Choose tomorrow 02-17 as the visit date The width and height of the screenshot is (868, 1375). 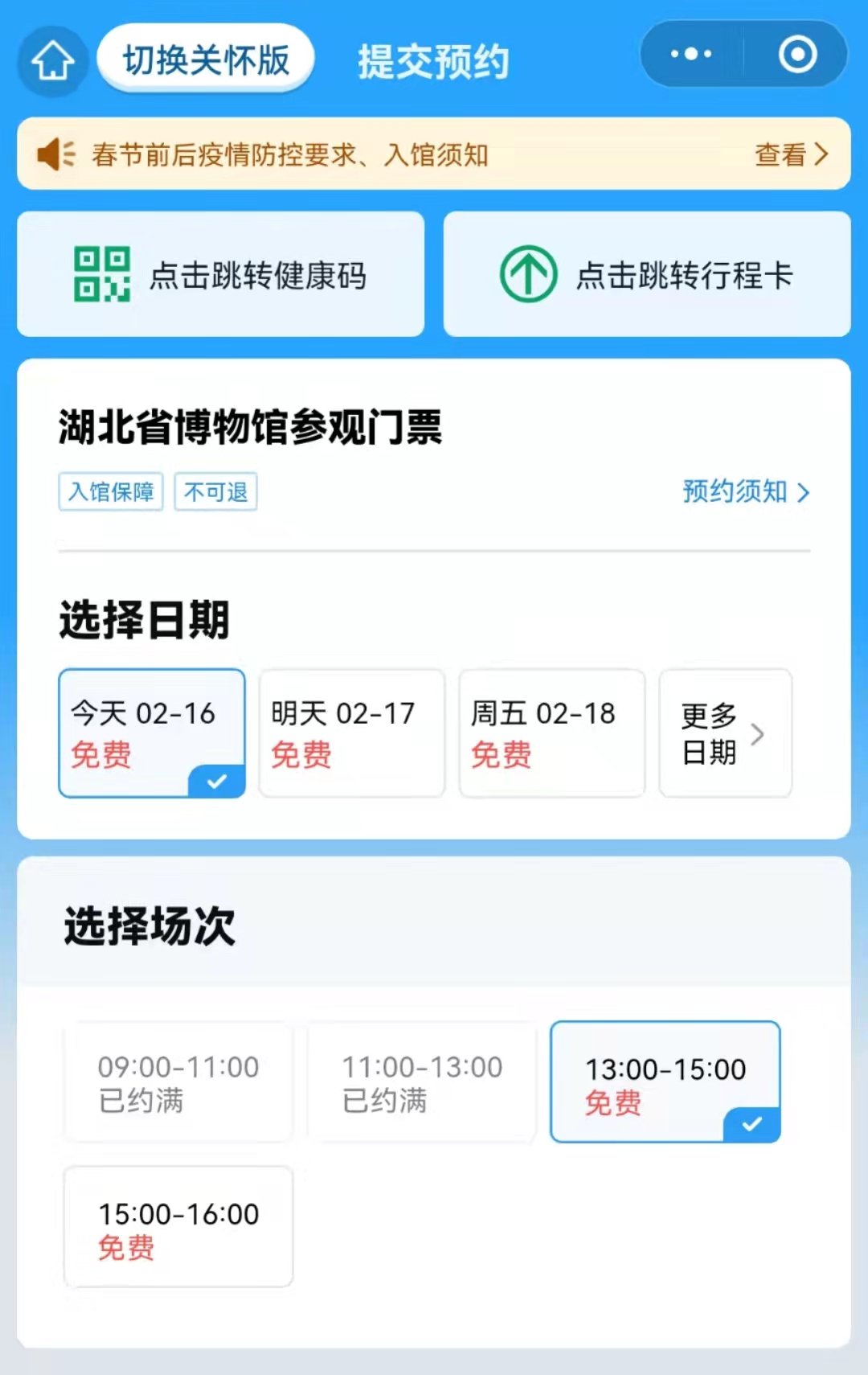(x=351, y=733)
